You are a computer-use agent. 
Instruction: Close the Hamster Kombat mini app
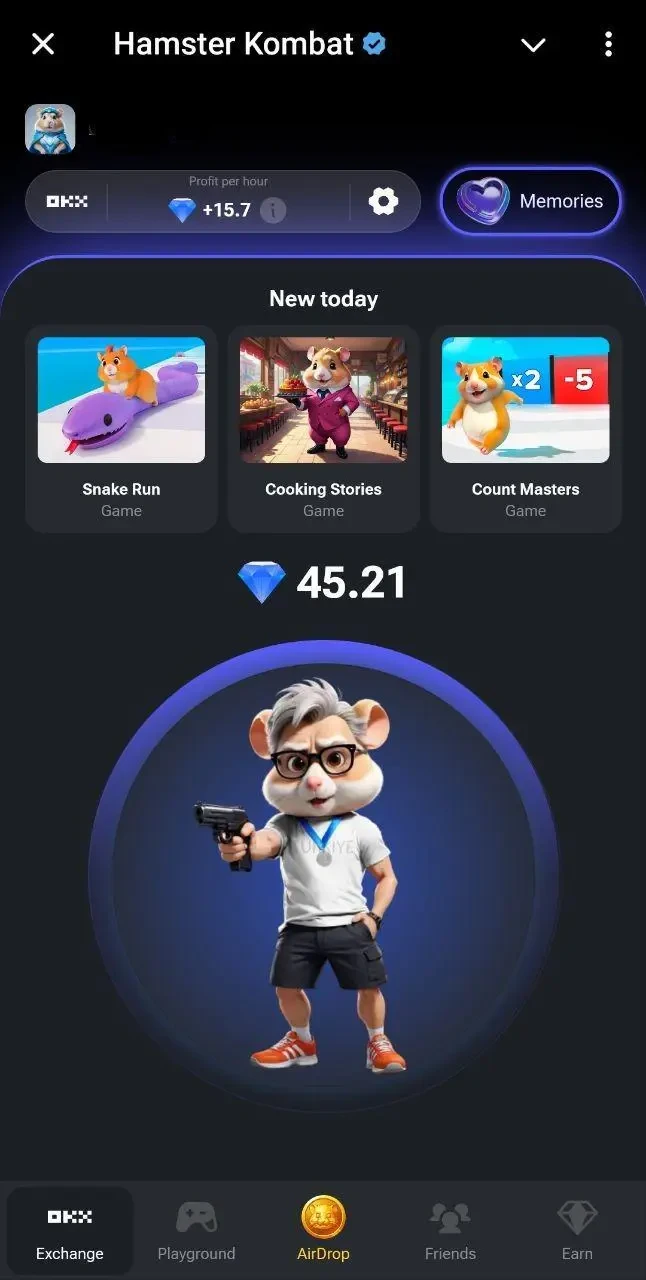click(43, 44)
